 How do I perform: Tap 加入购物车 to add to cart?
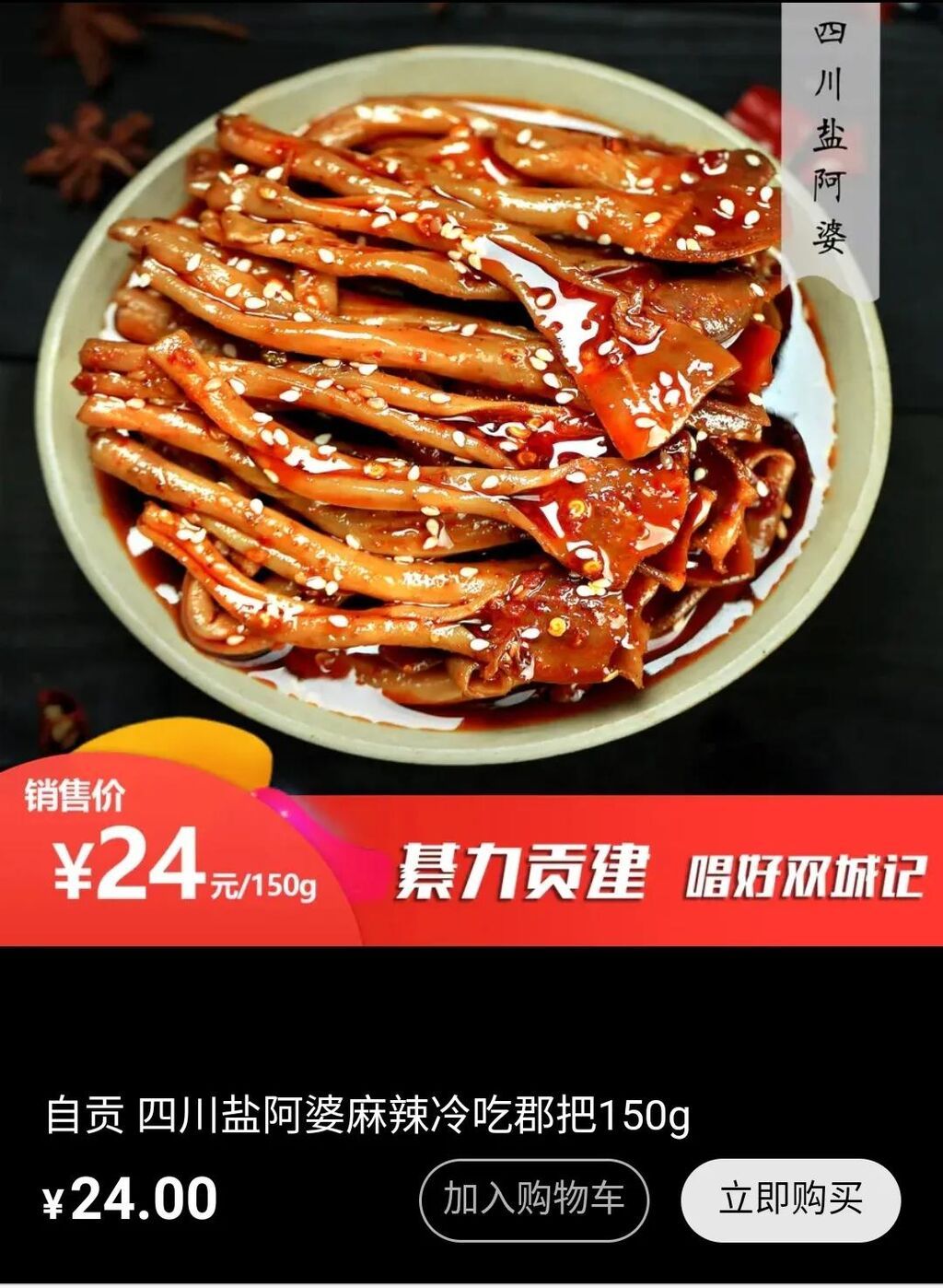pos(534,1200)
